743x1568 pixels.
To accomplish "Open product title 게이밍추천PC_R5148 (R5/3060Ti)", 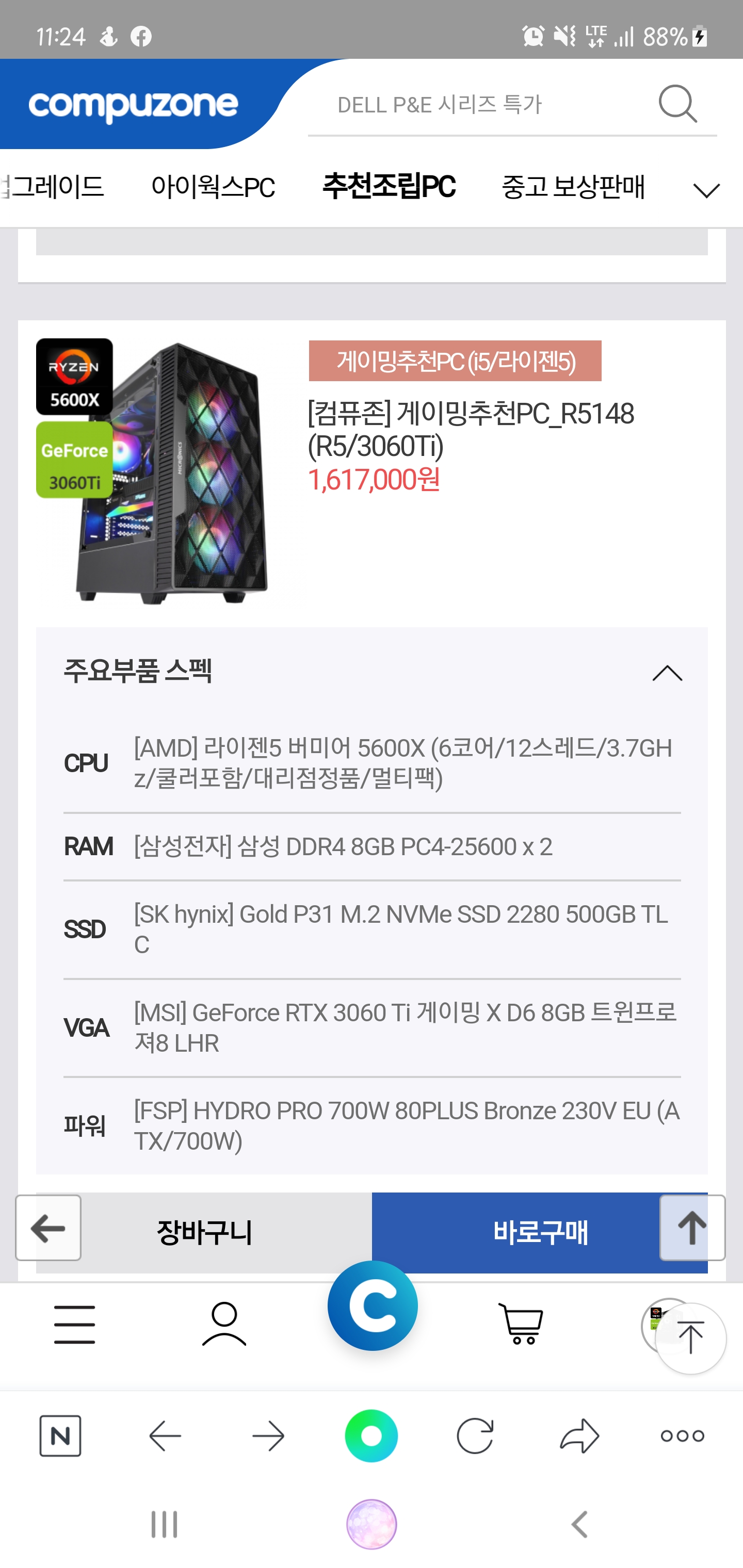I will (x=470, y=430).
